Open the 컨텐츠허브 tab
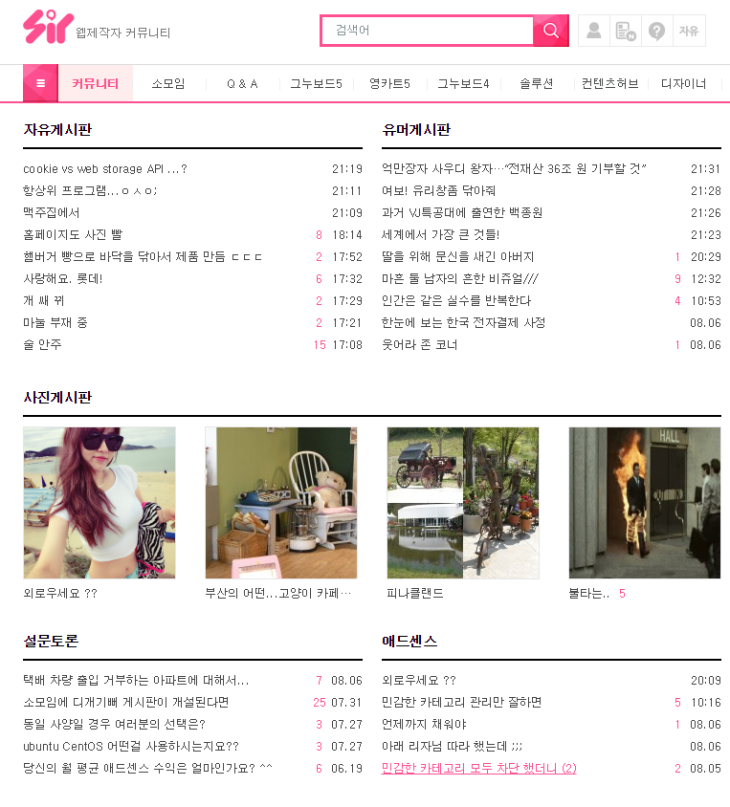The height and width of the screenshot is (807, 730). coord(610,83)
